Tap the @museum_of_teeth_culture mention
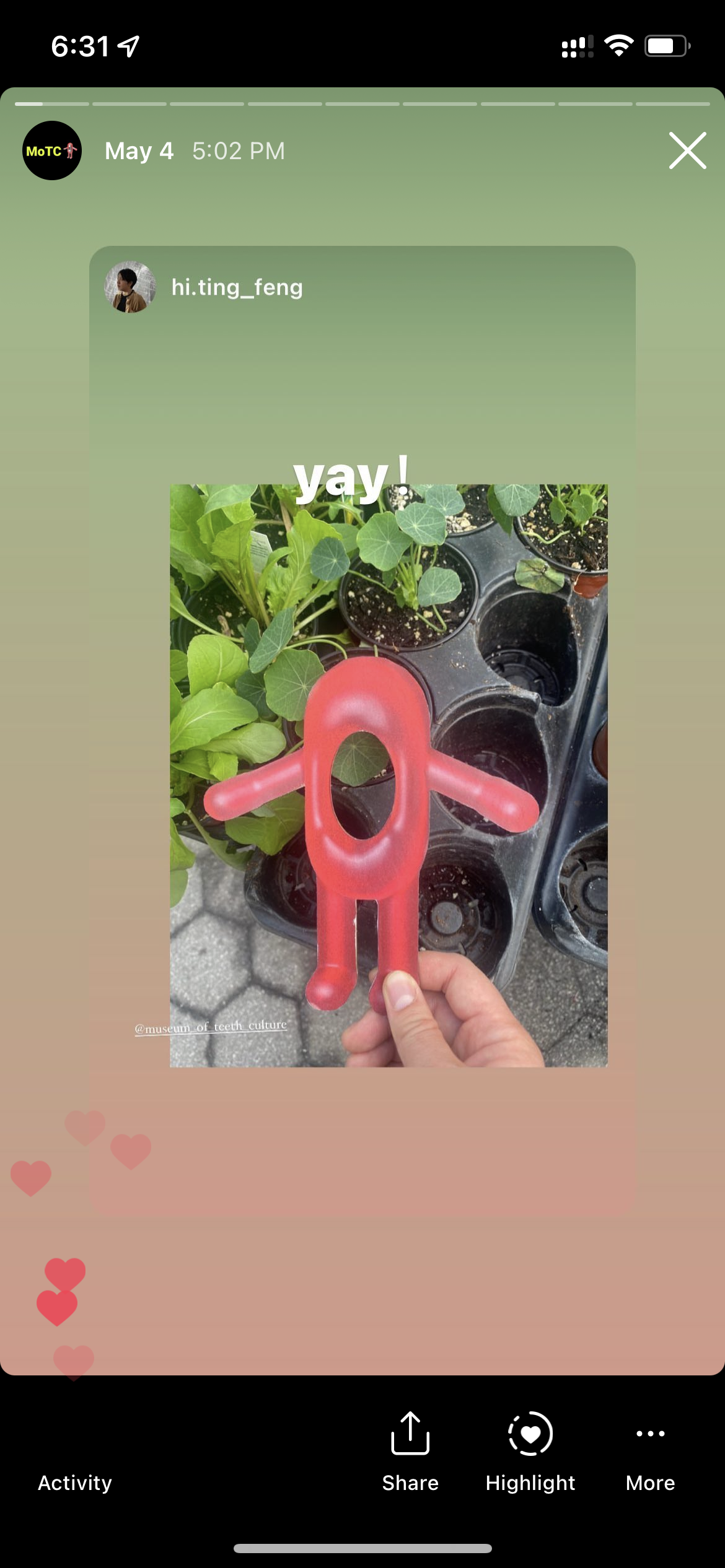The width and height of the screenshot is (725, 1568). pos(211,1027)
